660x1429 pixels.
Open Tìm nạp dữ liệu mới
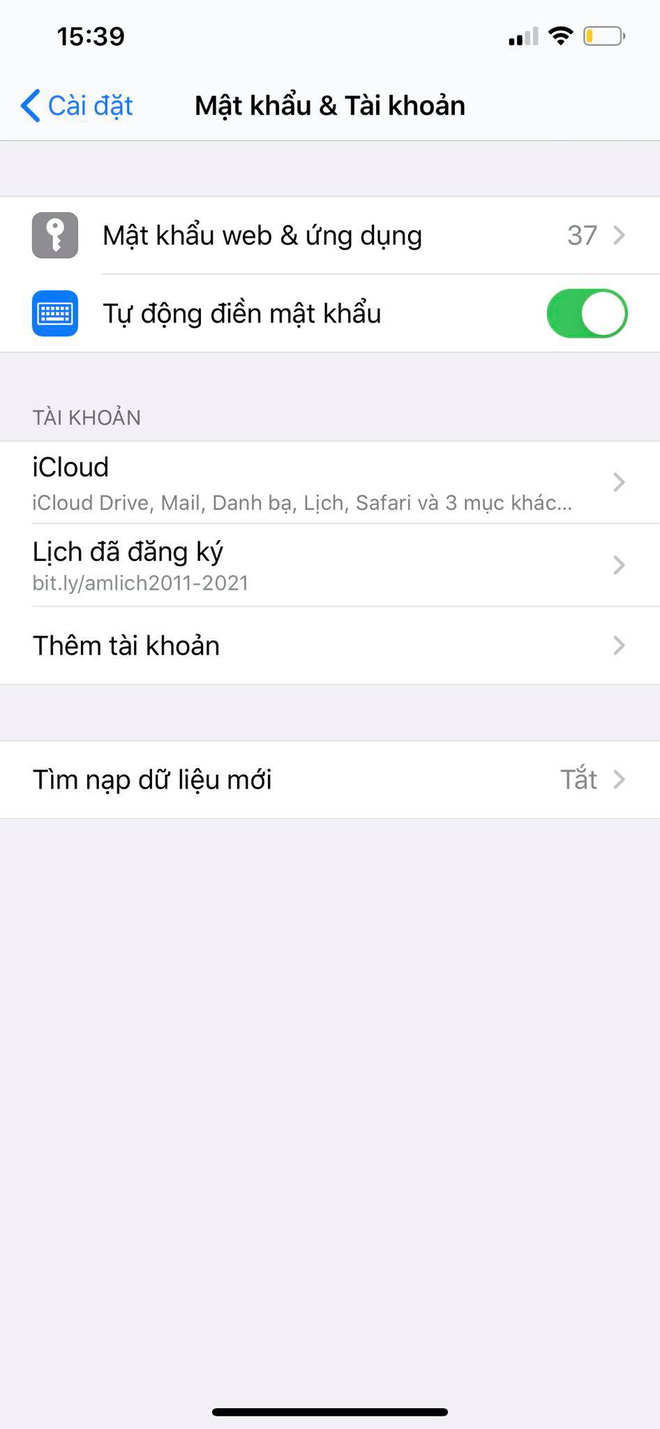tap(330, 780)
